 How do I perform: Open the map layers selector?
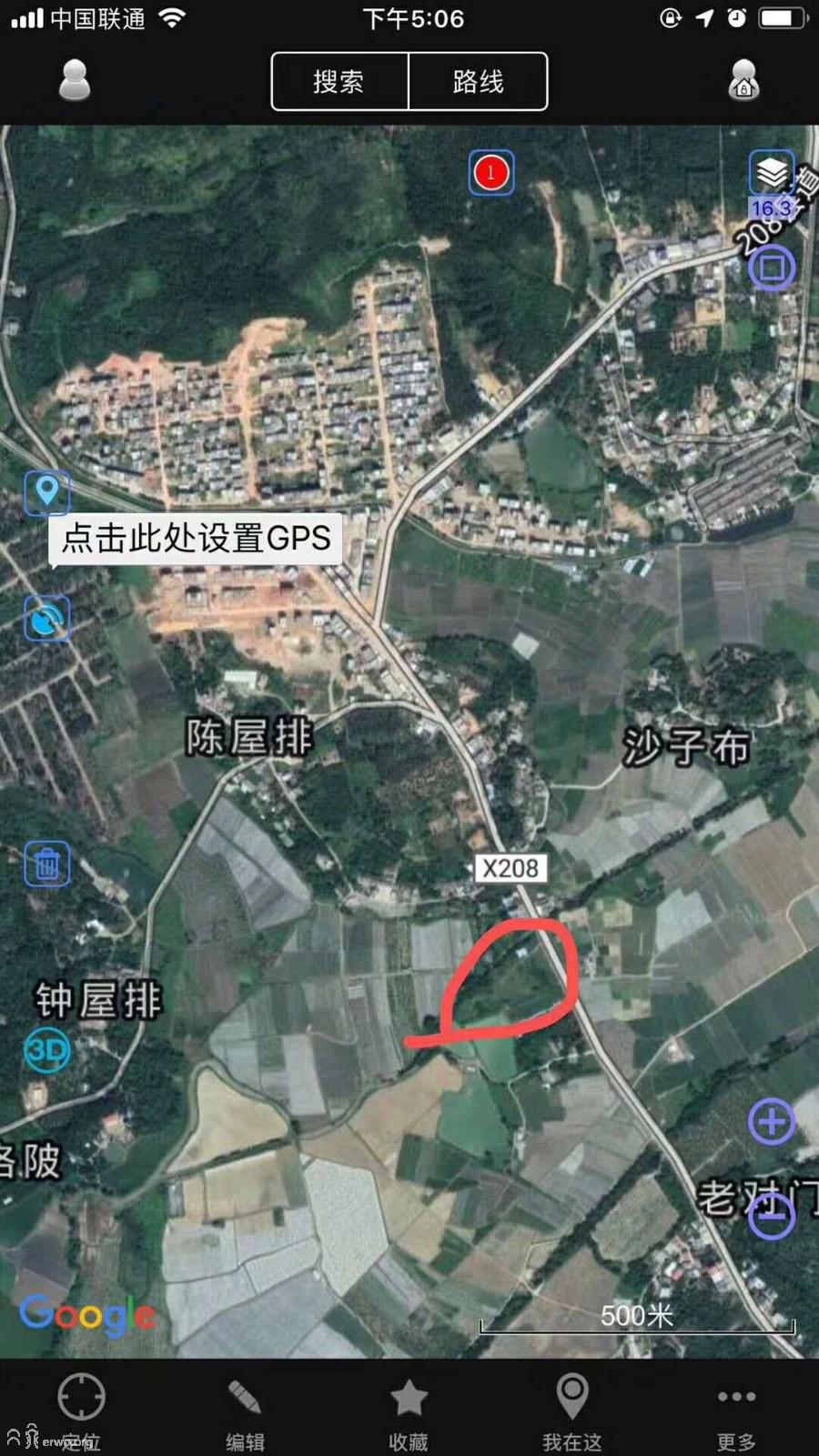(x=772, y=172)
